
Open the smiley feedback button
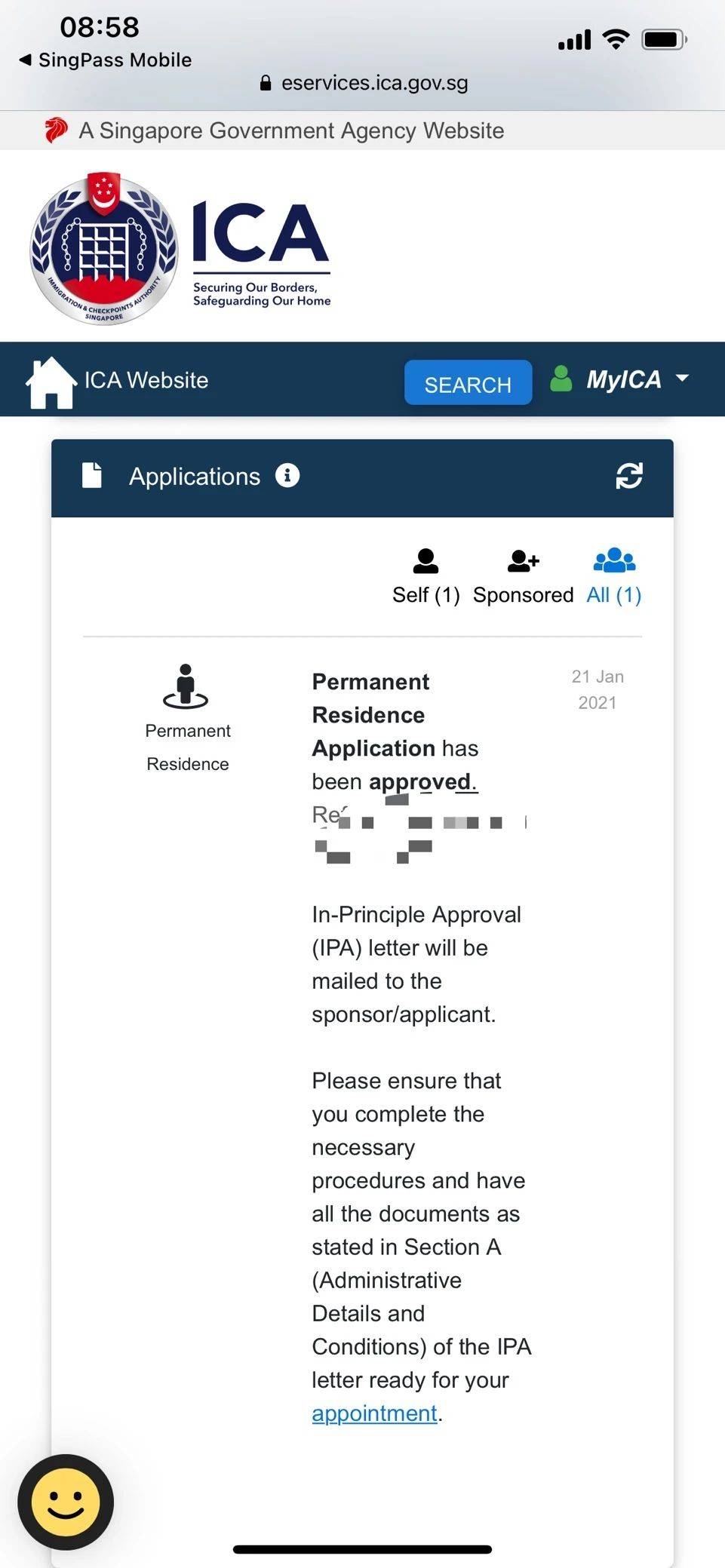pos(66,1502)
